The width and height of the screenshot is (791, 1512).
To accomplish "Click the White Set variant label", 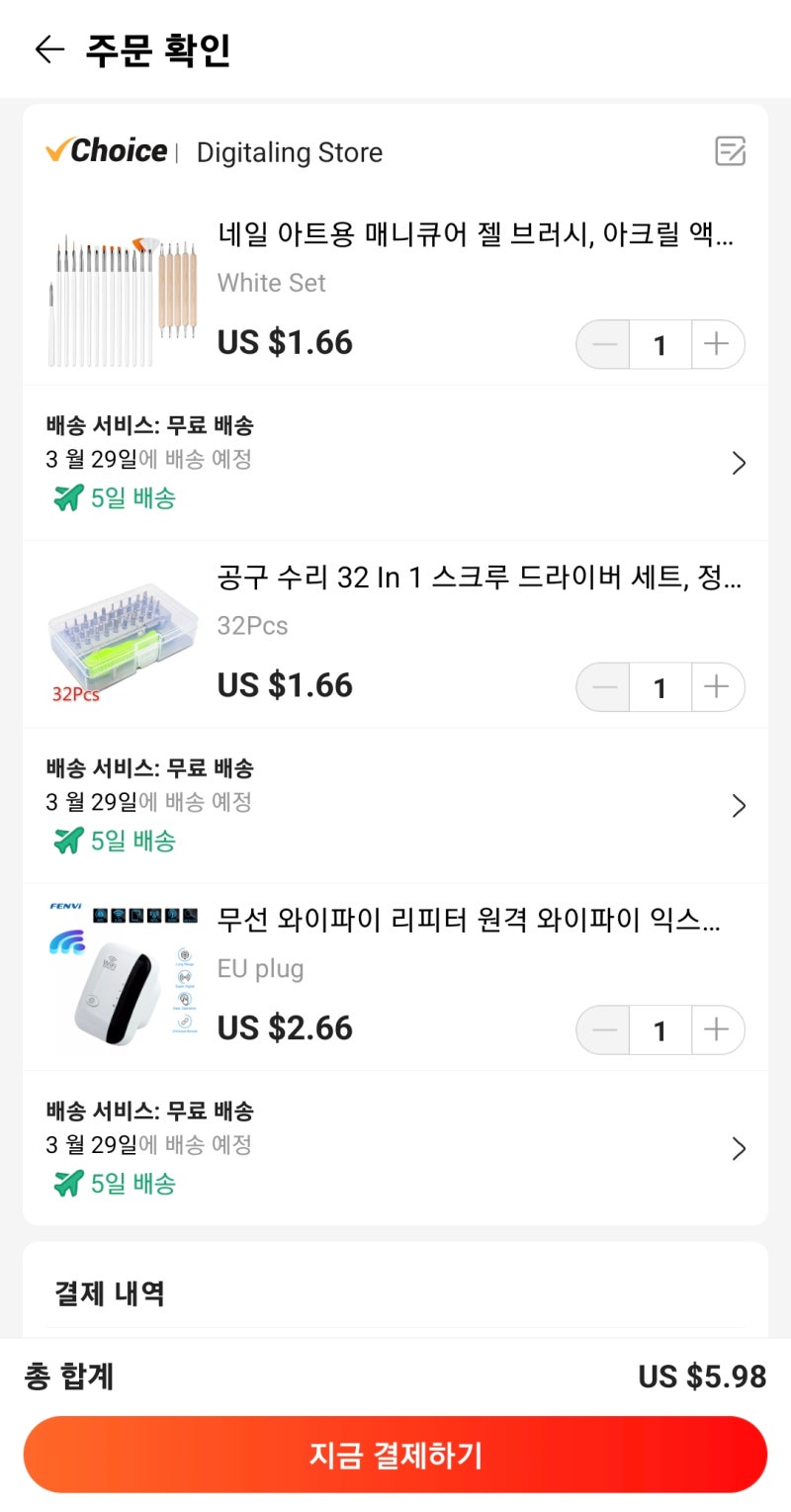I will 271,283.
